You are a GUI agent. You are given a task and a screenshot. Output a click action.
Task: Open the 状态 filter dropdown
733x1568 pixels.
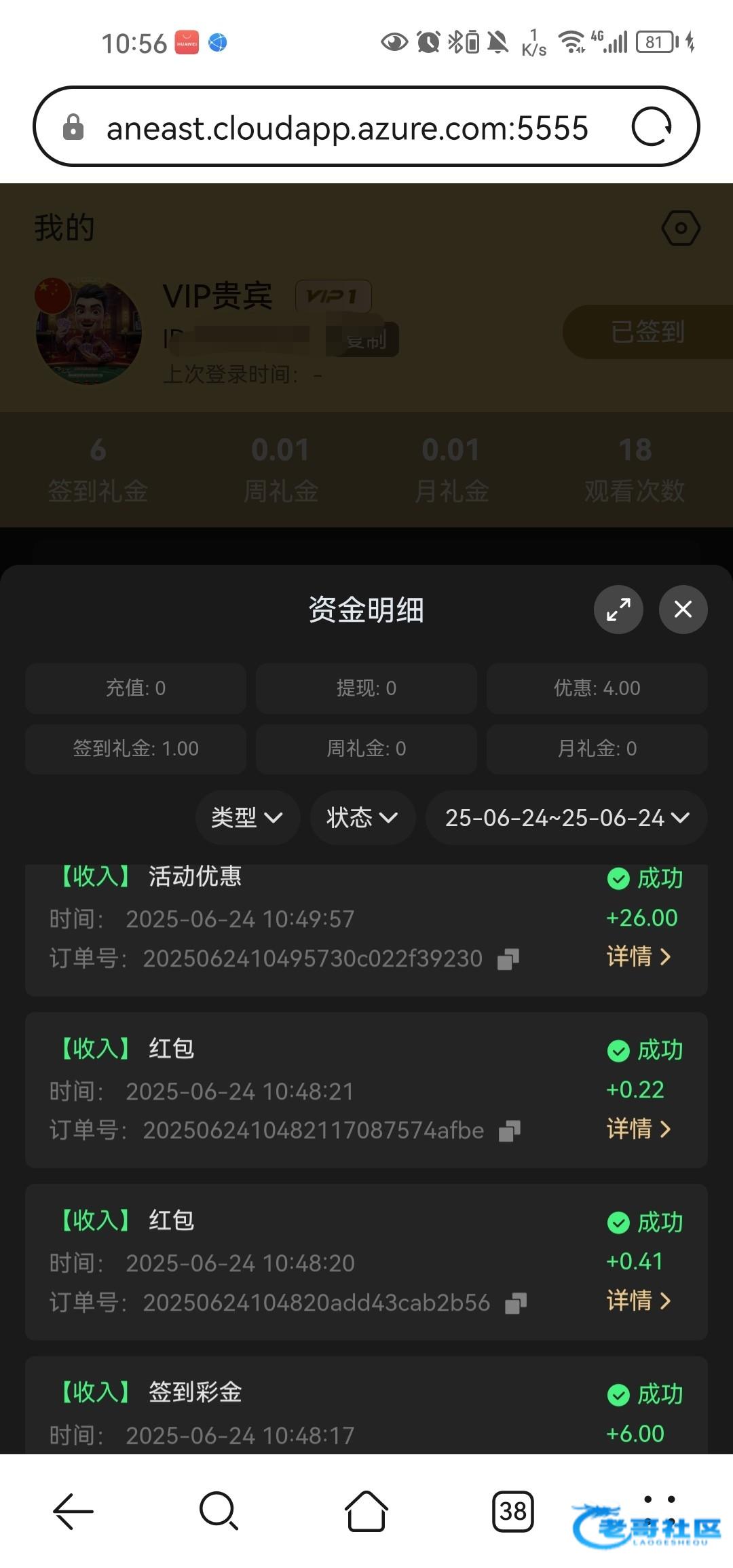click(x=362, y=817)
